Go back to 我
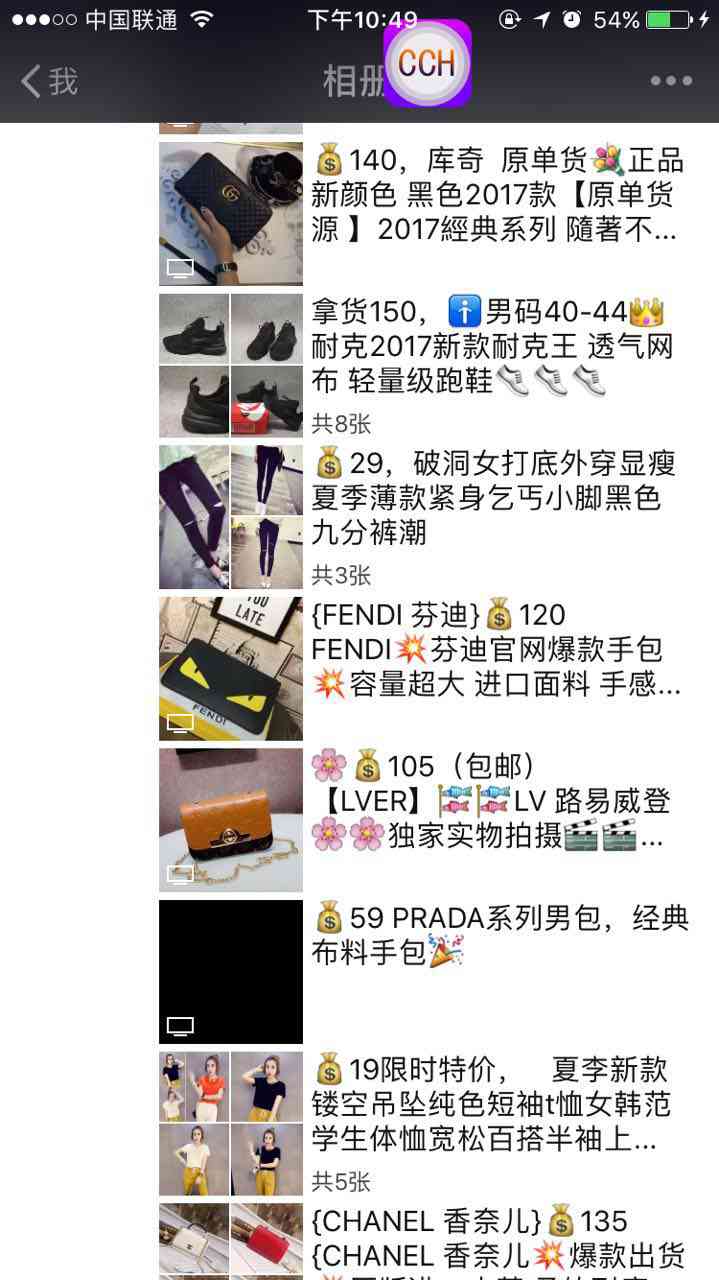 pyautogui.click(x=50, y=81)
